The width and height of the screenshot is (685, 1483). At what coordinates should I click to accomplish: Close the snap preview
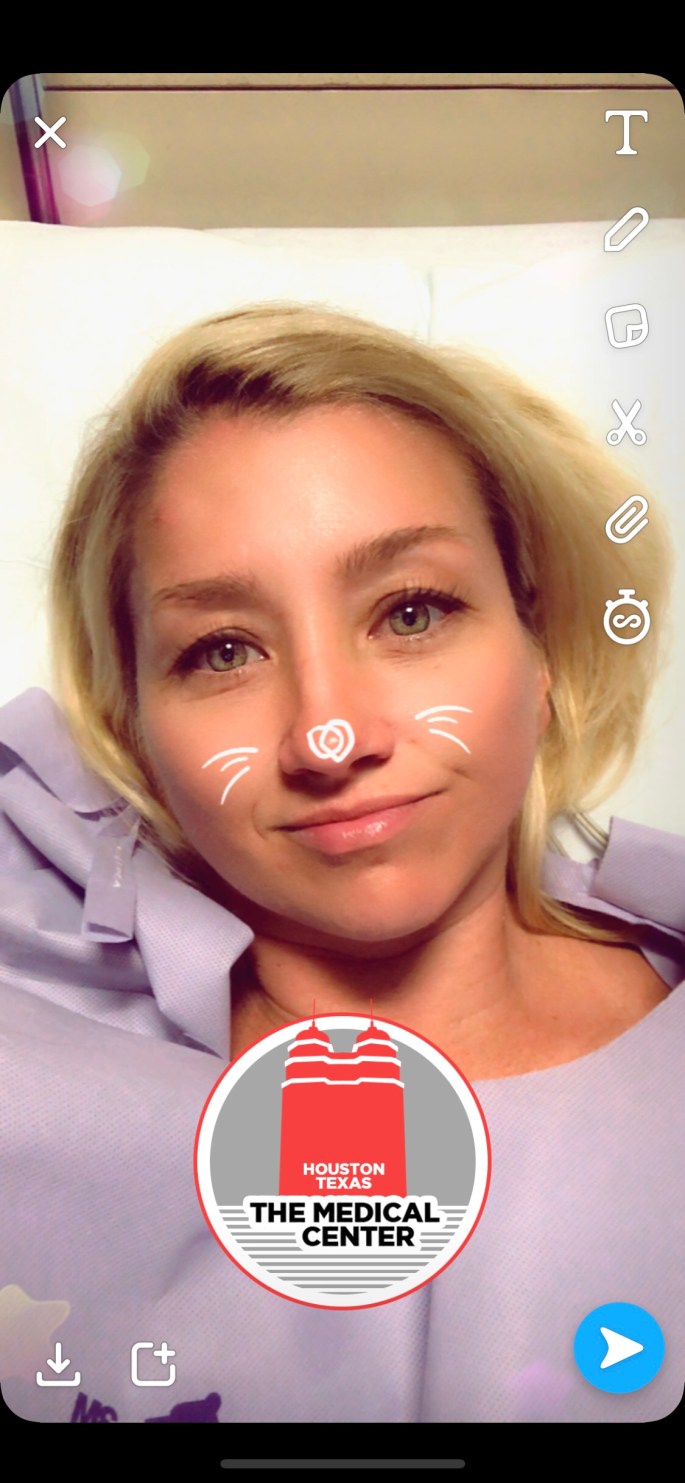click(x=50, y=132)
